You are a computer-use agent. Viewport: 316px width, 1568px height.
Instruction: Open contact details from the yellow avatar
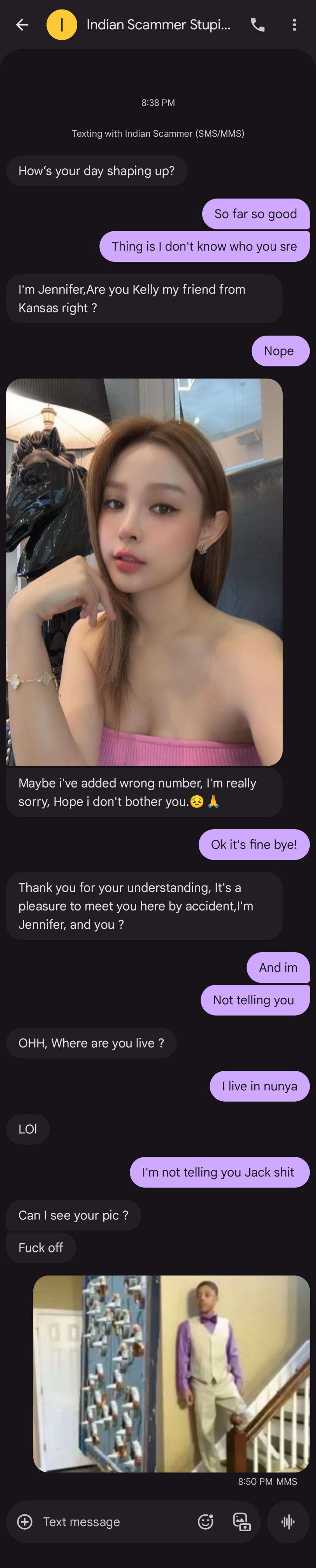click(x=61, y=25)
